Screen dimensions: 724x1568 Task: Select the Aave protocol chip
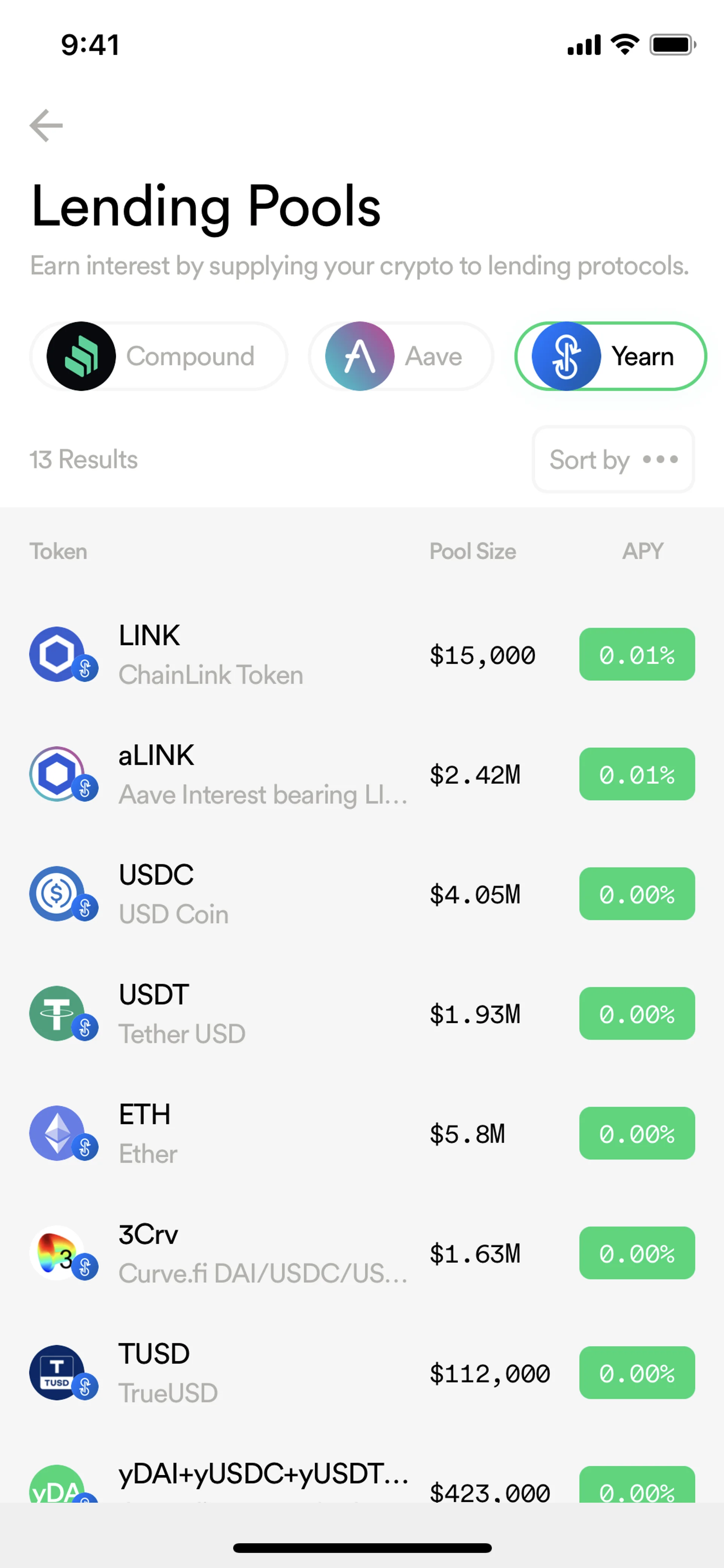point(401,356)
